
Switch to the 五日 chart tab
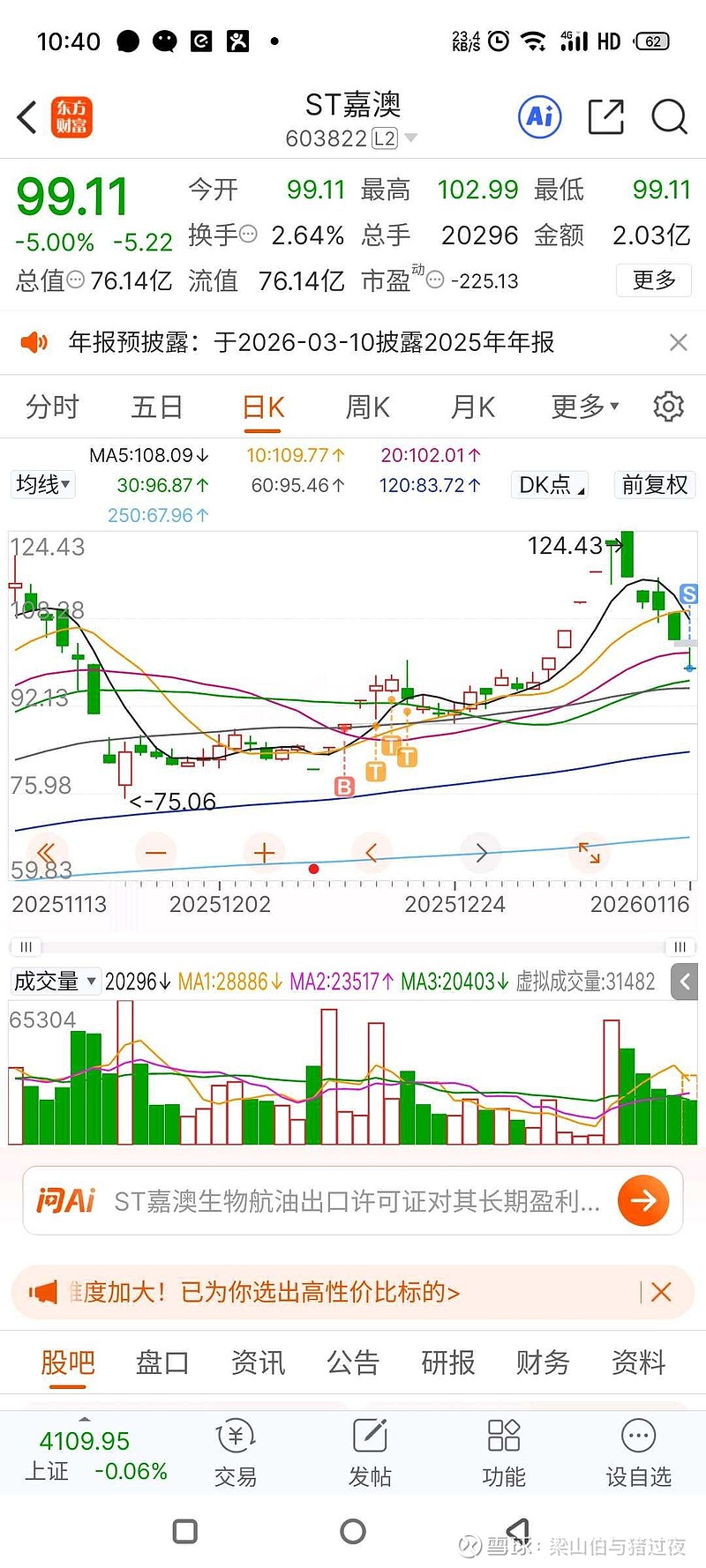(x=157, y=407)
